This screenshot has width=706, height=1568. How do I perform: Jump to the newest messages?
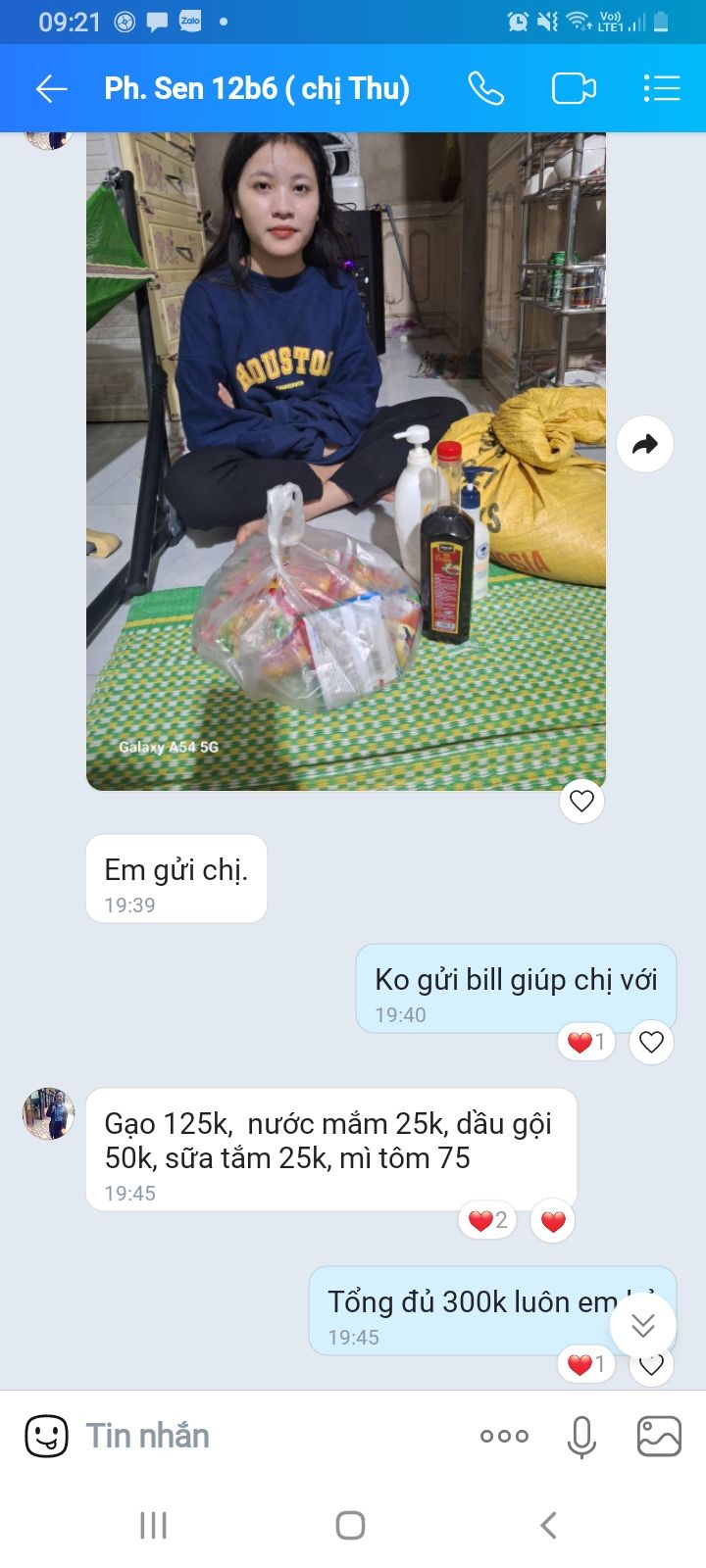643,1326
